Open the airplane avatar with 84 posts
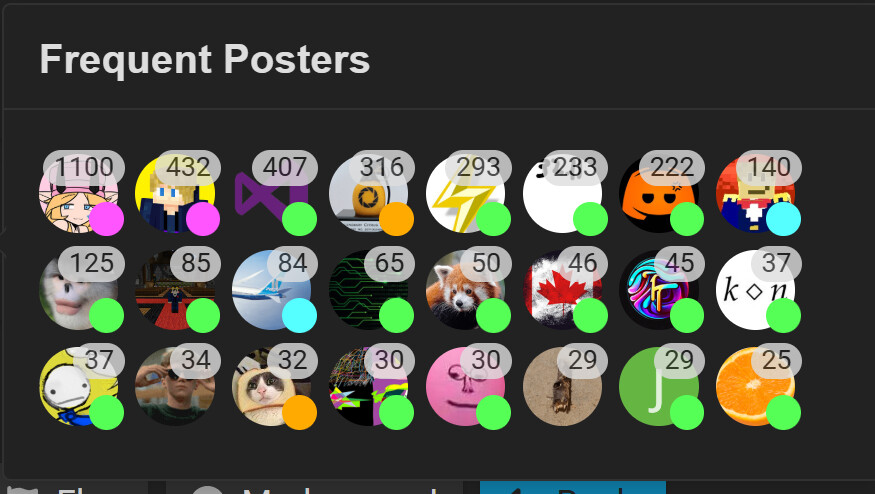875x494 pixels. 272,290
